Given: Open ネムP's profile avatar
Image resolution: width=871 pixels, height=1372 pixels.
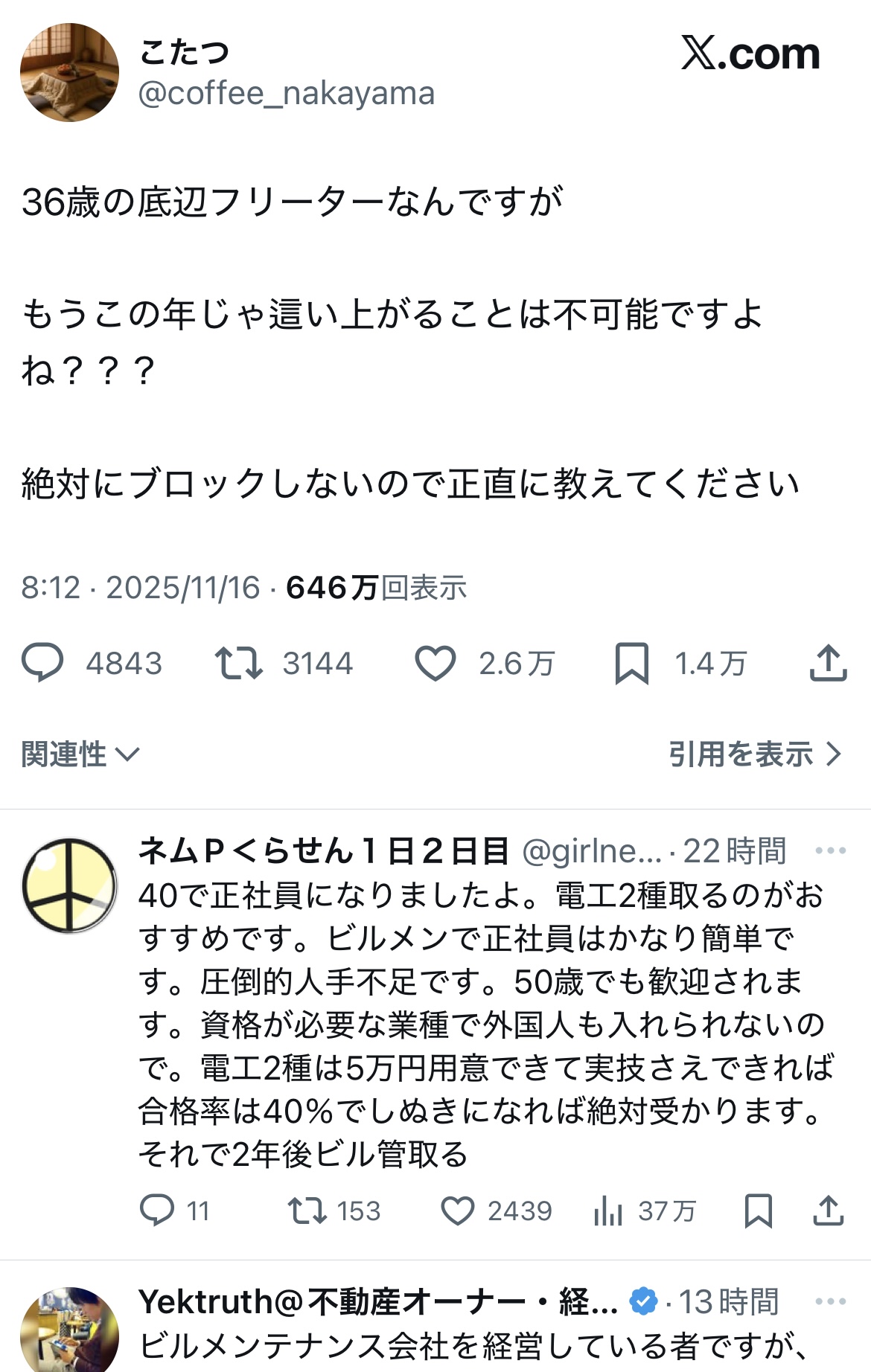Looking at the screenshot, I should (x=69, y=885).
